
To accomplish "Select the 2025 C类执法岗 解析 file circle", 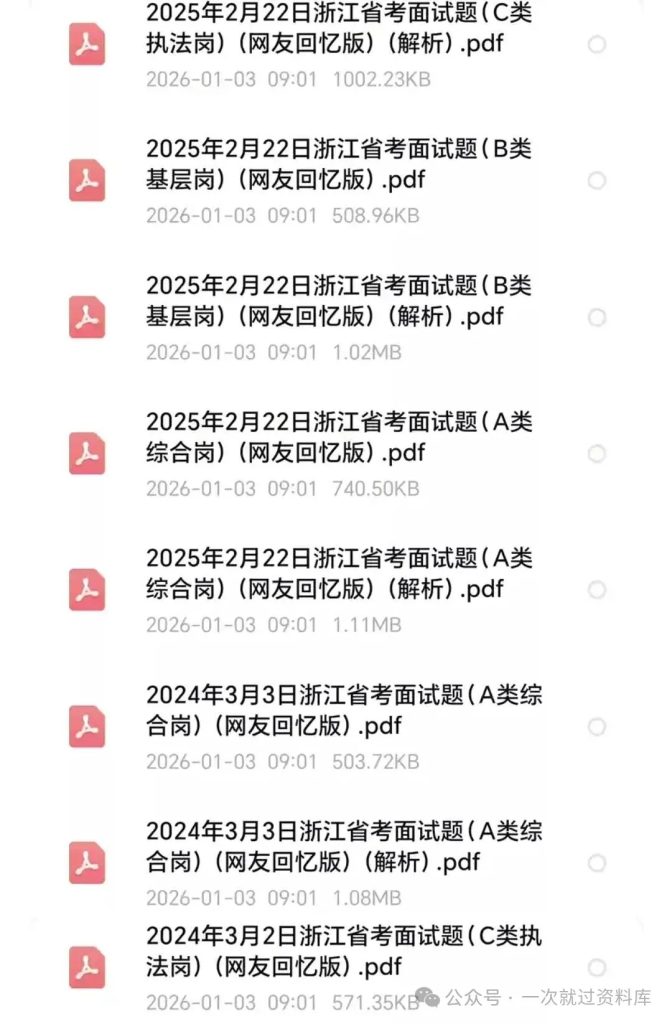I will click(x=597, y=44).
